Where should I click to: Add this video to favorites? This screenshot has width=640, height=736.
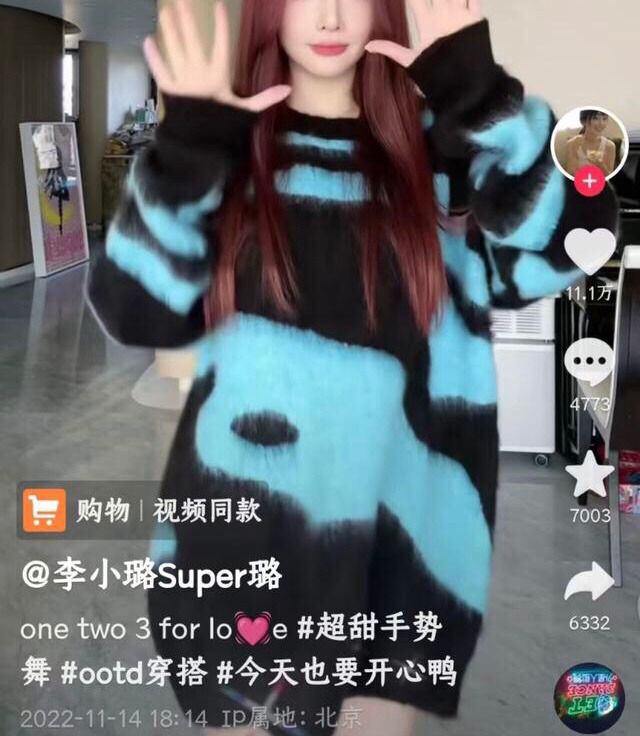[x=590, y=476]
